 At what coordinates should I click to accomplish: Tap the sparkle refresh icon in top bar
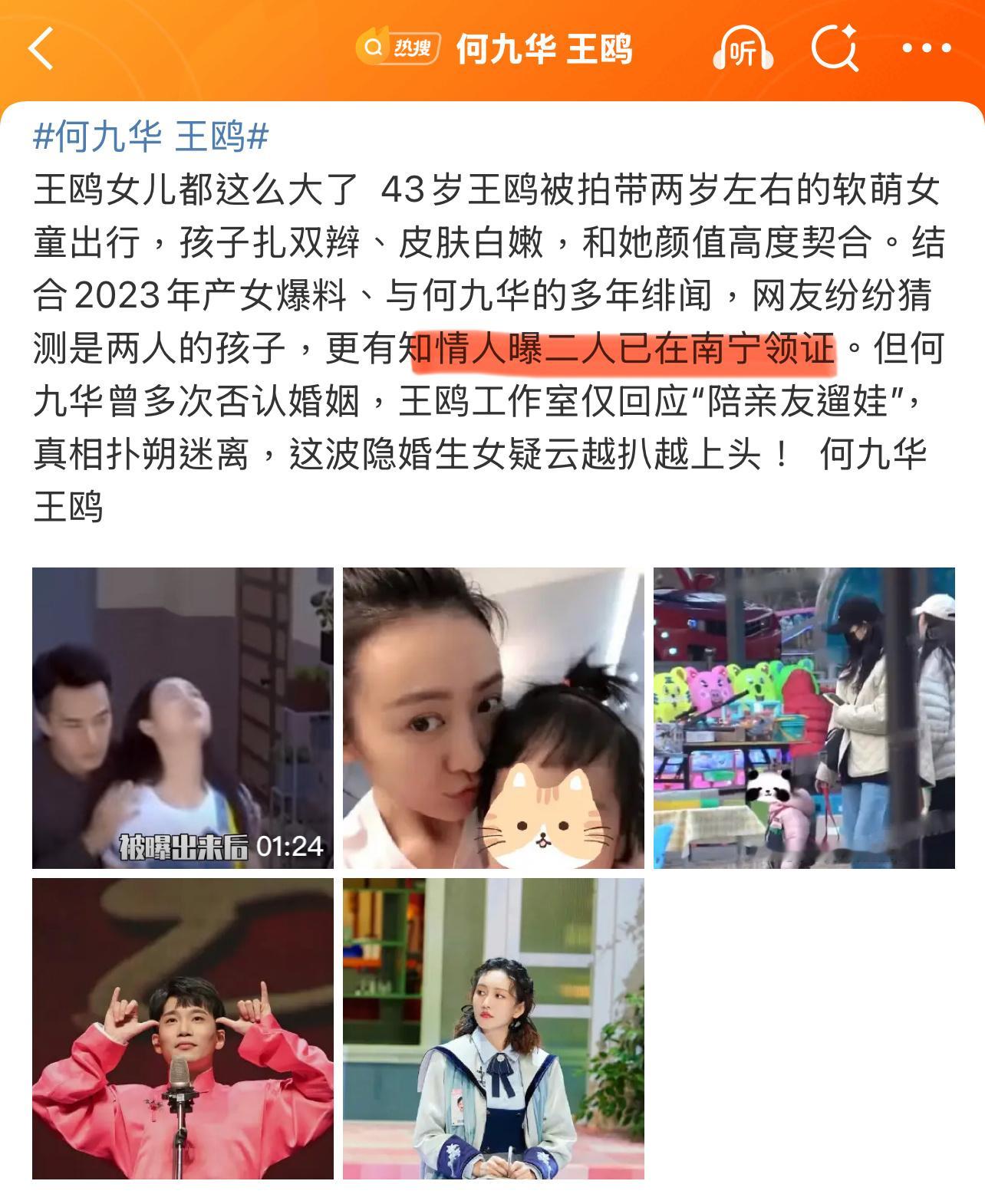tap(836, 48)
